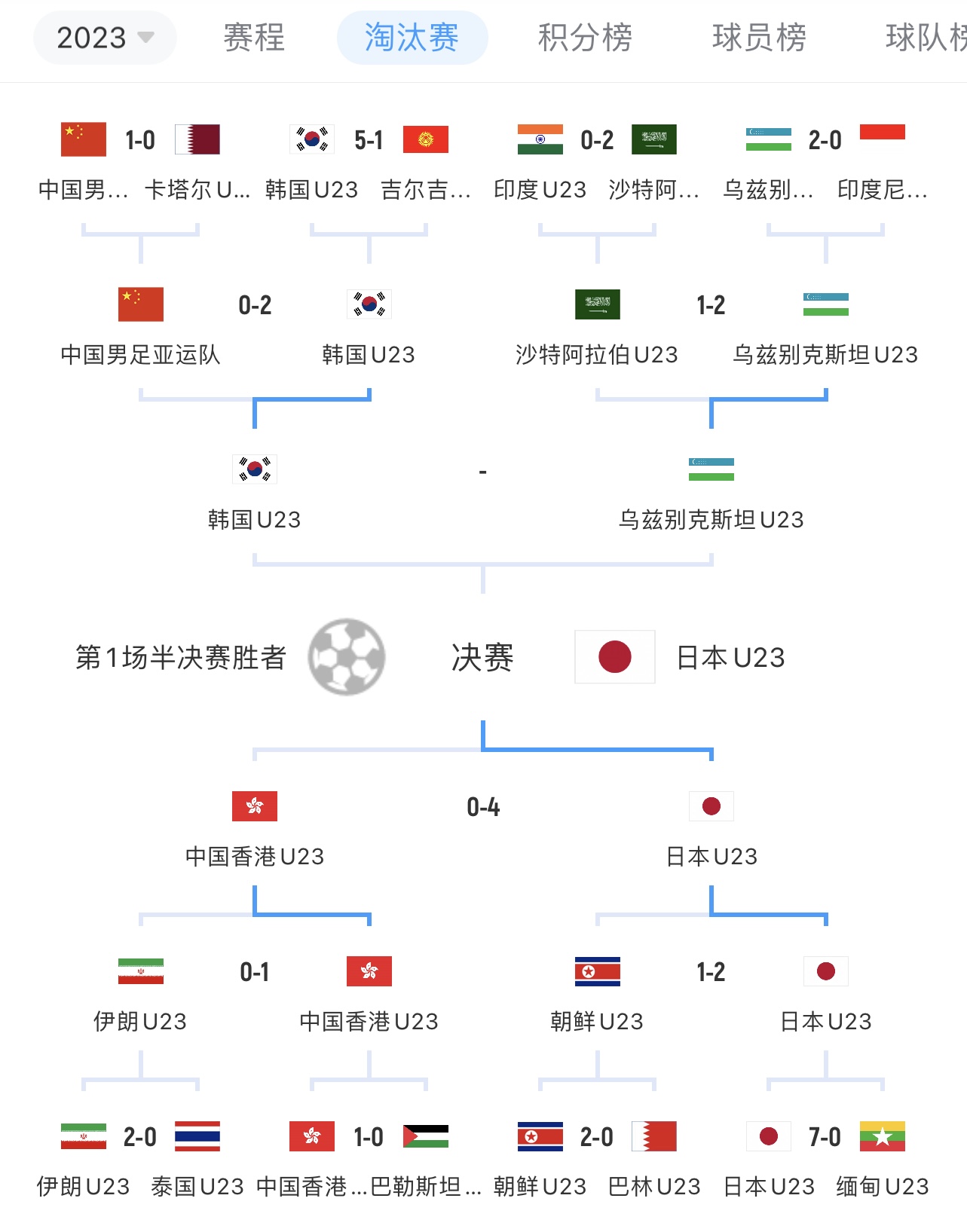View the 印度U23 0-2 沙特阿拉伯 match
The image size is (967, 1232).
point(597,141)
